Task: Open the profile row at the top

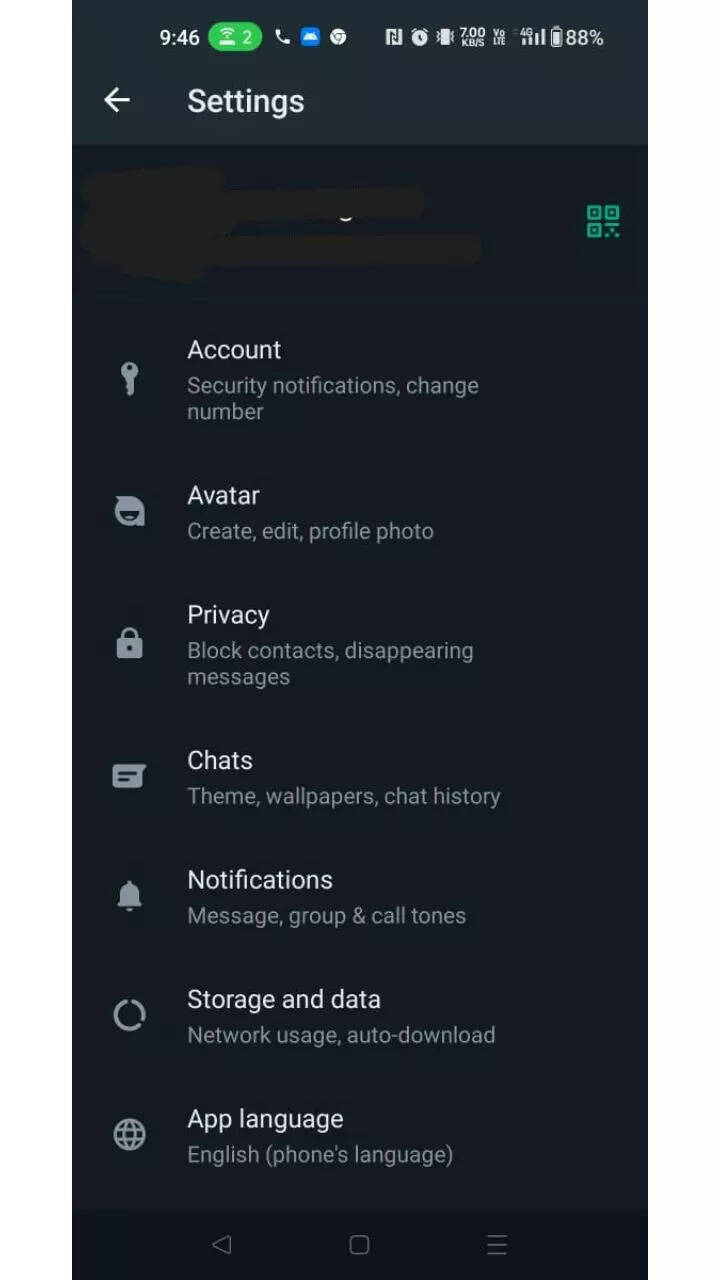Action: coord(300,222)
